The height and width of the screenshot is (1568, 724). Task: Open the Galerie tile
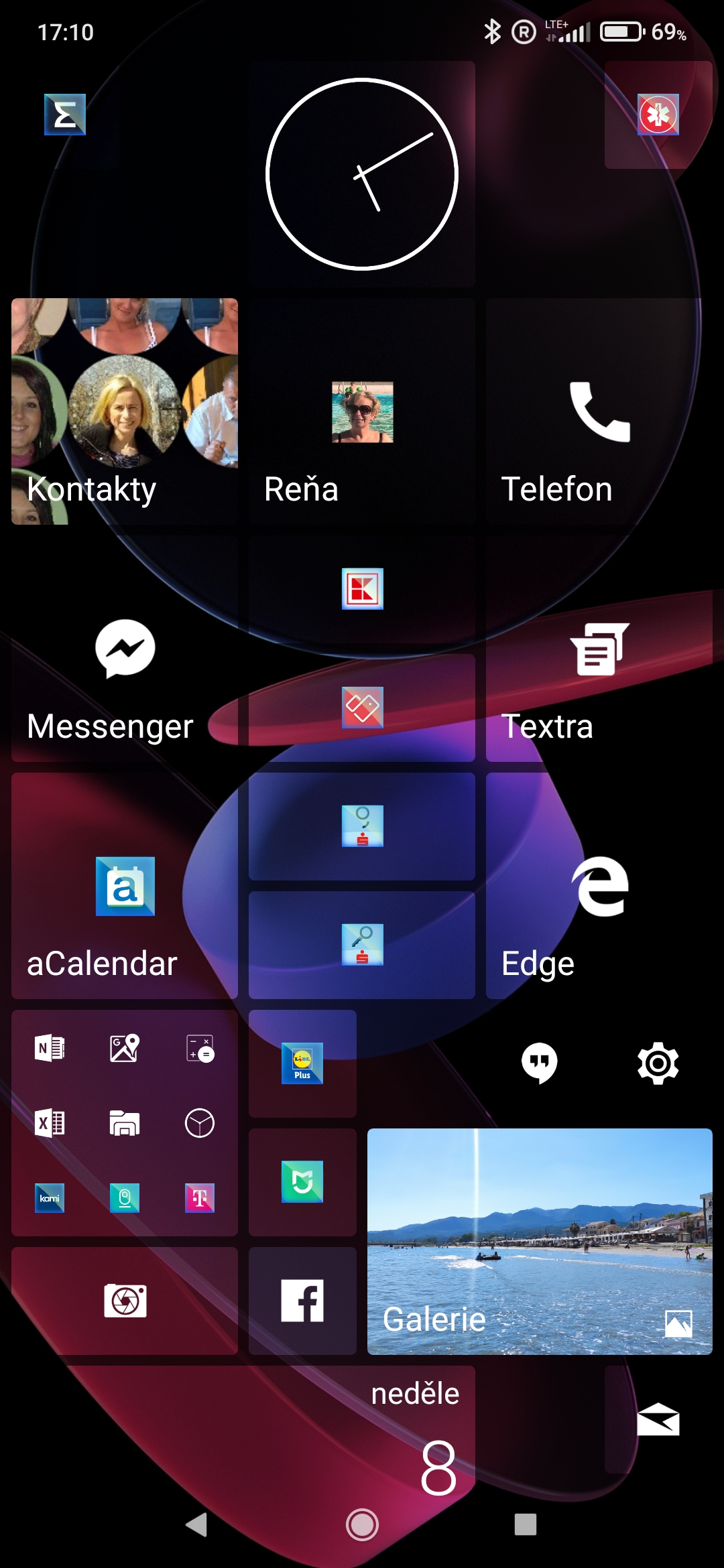pos(540,1241)
